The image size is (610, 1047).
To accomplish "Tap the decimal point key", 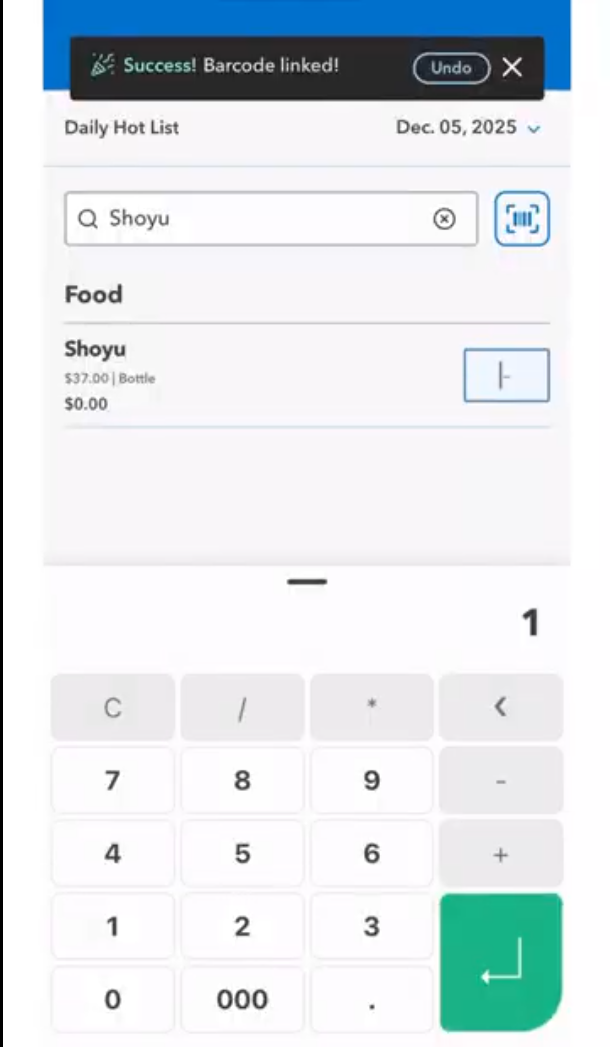I will 371,999.
